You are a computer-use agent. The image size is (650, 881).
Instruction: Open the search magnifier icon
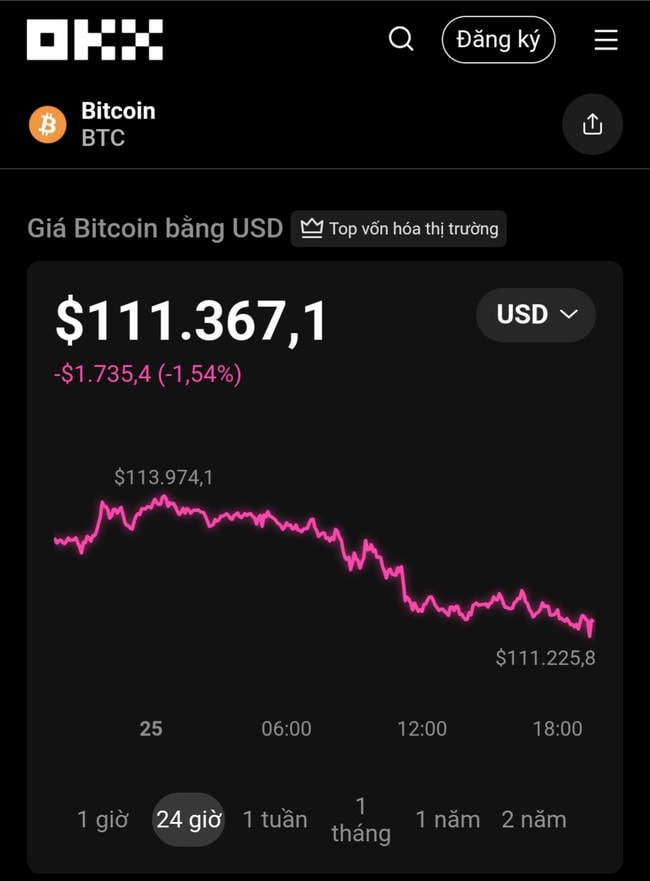coord(401,39)
